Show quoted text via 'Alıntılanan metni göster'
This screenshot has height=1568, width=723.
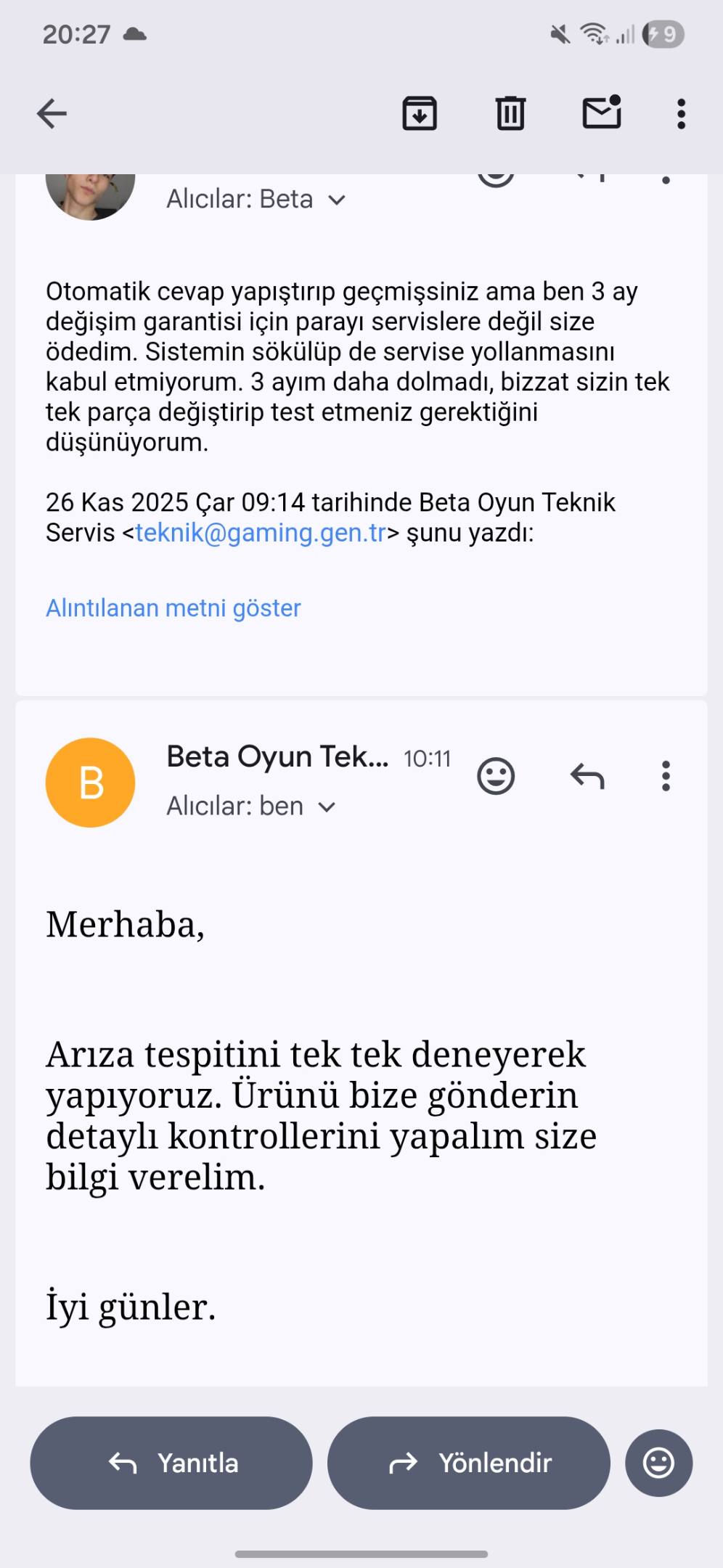click(x=173, y=608)
